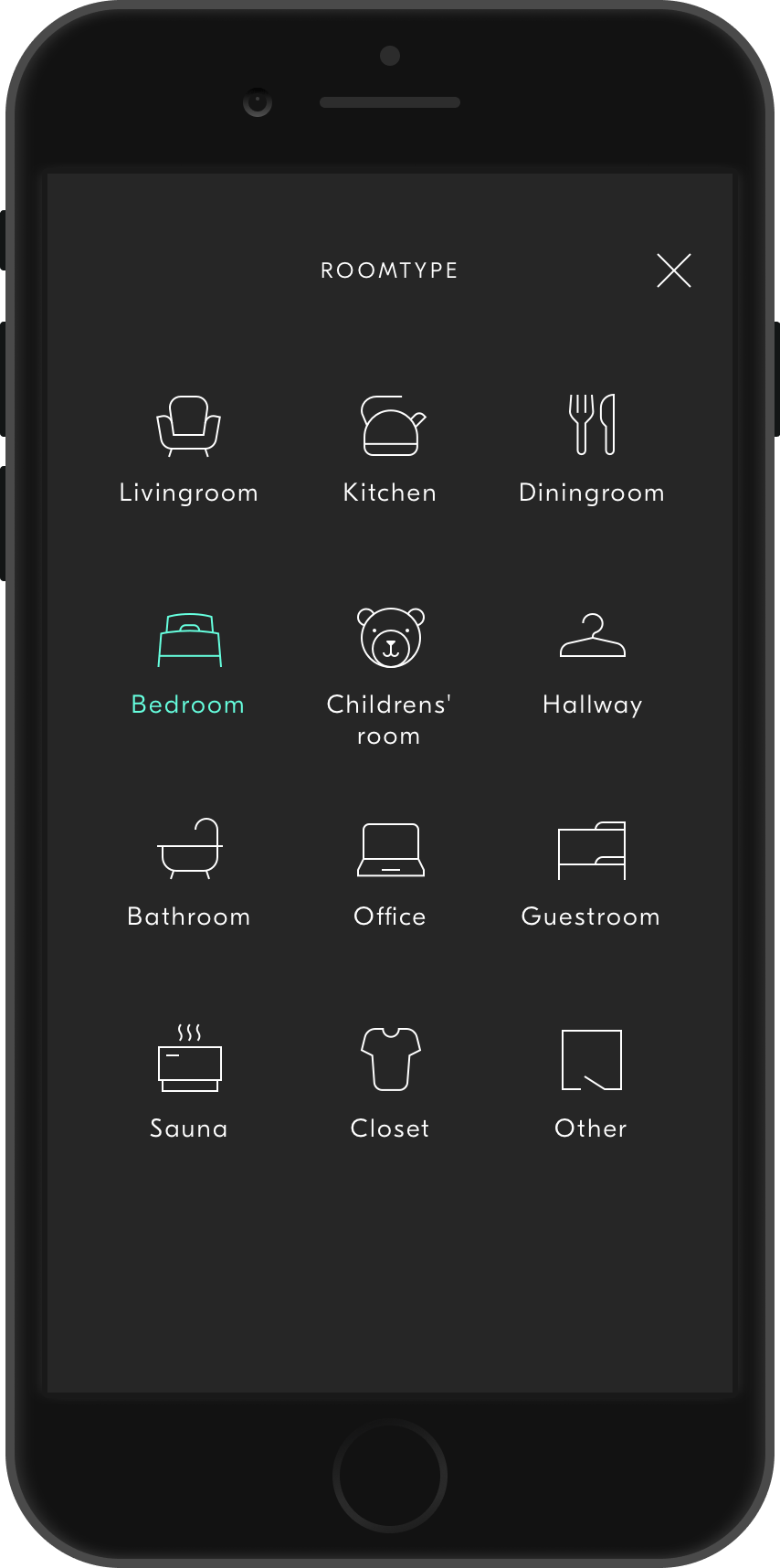Choose the Kitchen room type
Viewport: 780px width, 1568px height.
pos(390,450)
